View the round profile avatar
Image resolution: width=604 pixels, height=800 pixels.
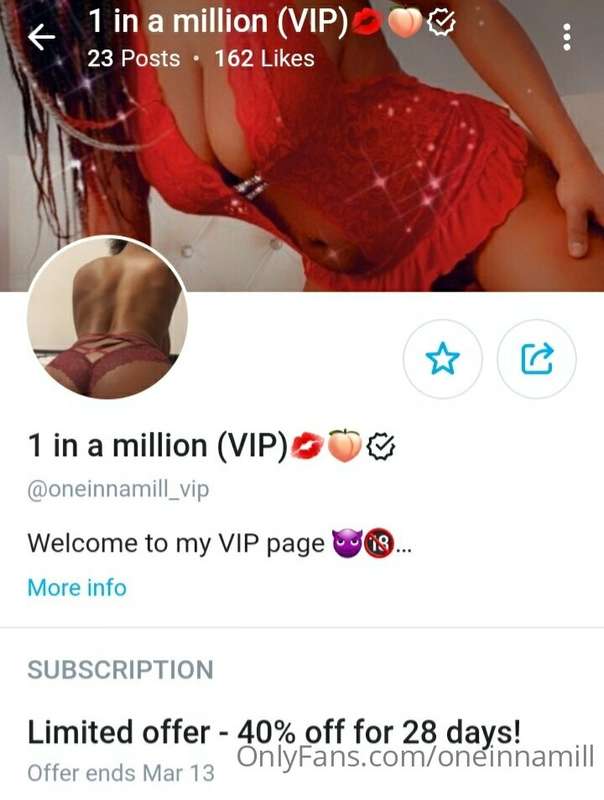pos(107,318)
